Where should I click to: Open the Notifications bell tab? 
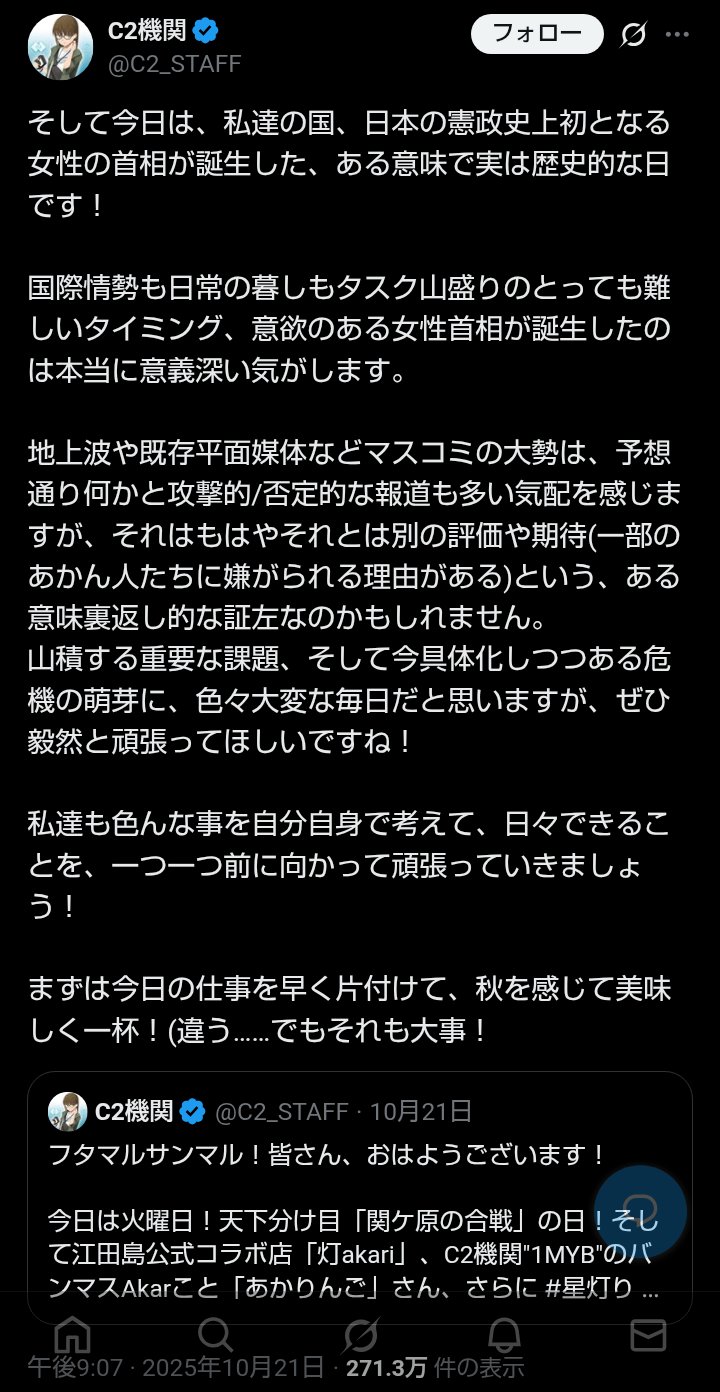504,1335
